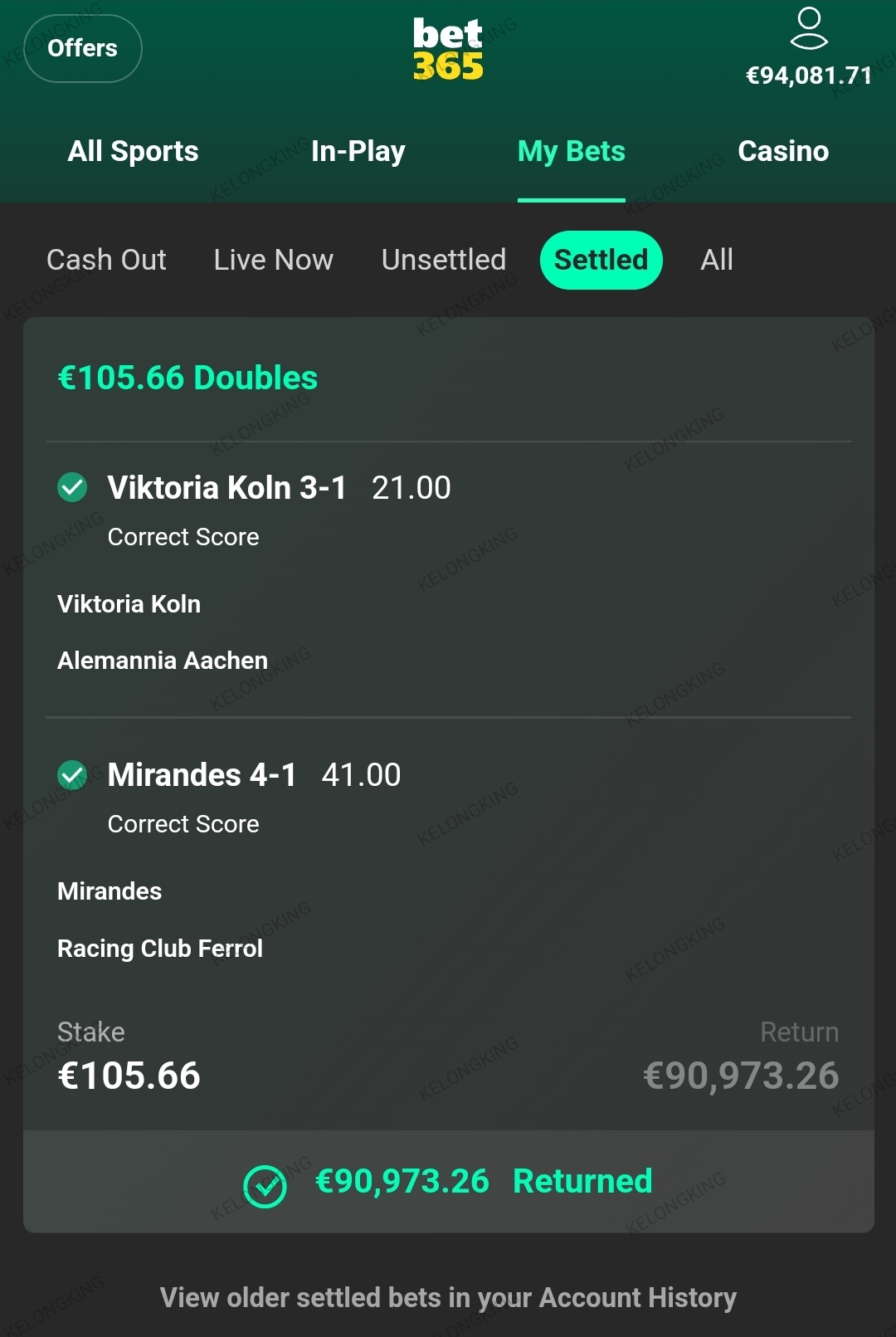
Task: Open the bet365 home logo
Action: [x=448, y=50]
